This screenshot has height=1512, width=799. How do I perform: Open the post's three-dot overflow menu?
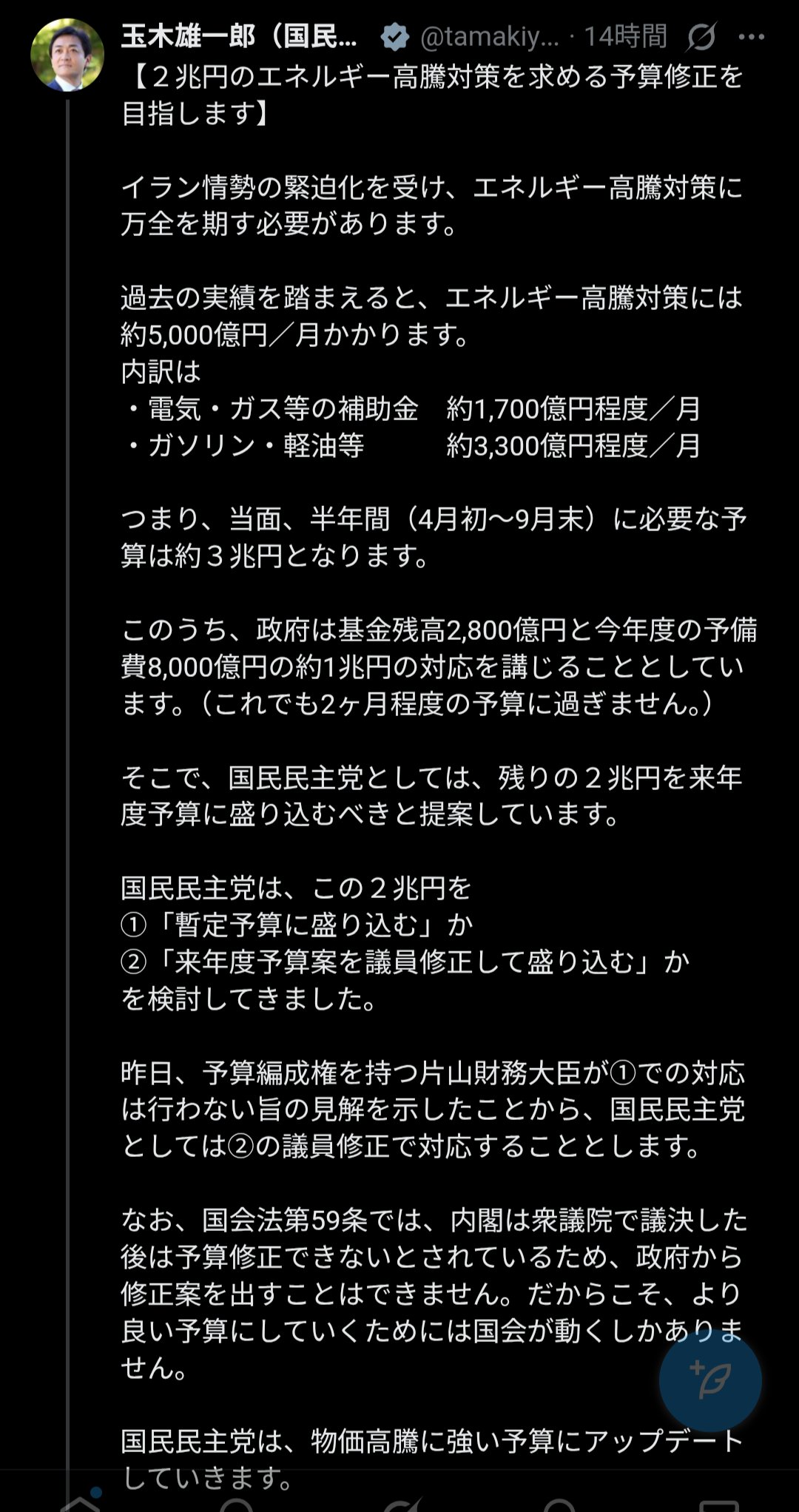click(x=752, y=36)
